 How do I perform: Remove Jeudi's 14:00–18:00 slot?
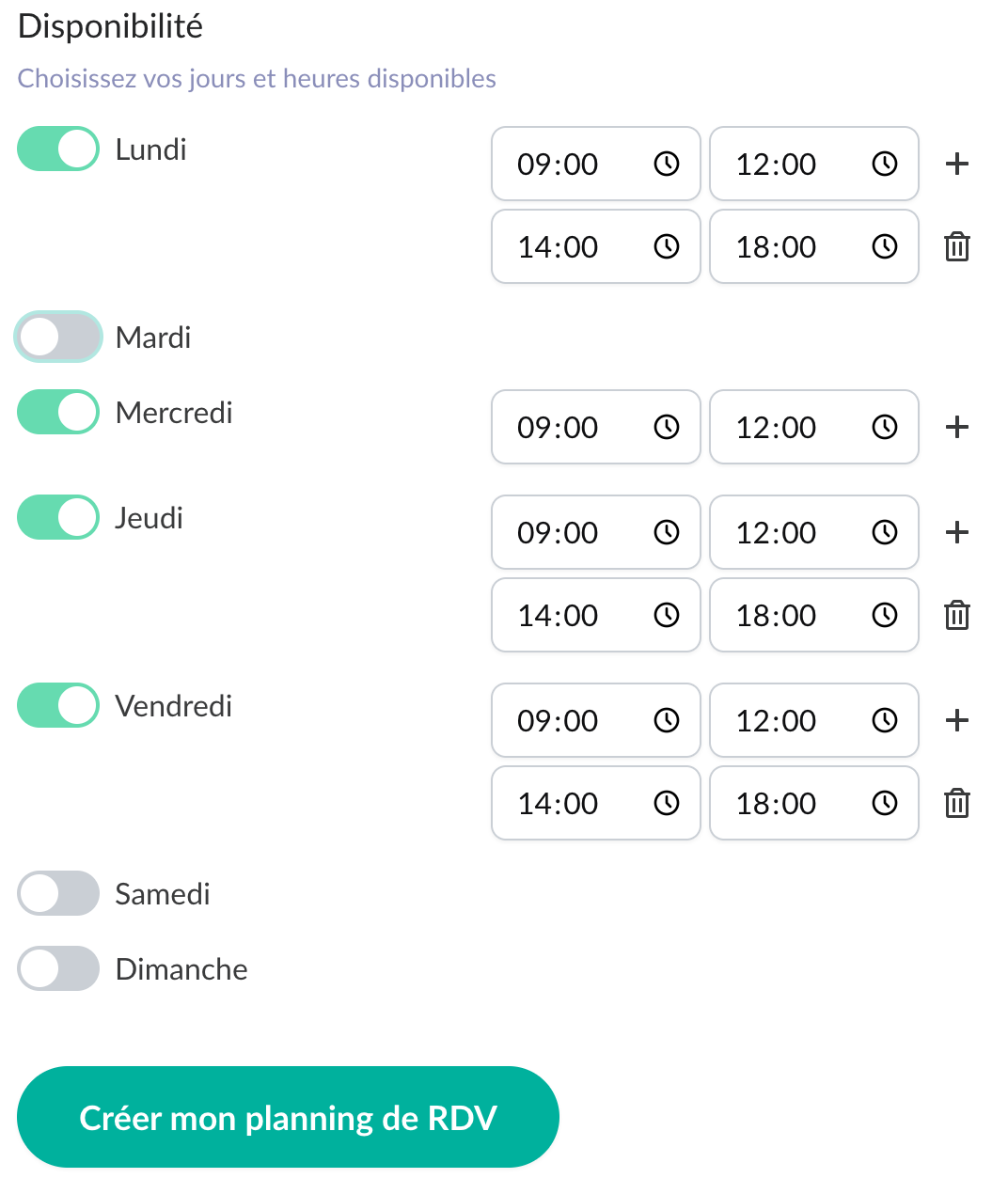[957, 616]
